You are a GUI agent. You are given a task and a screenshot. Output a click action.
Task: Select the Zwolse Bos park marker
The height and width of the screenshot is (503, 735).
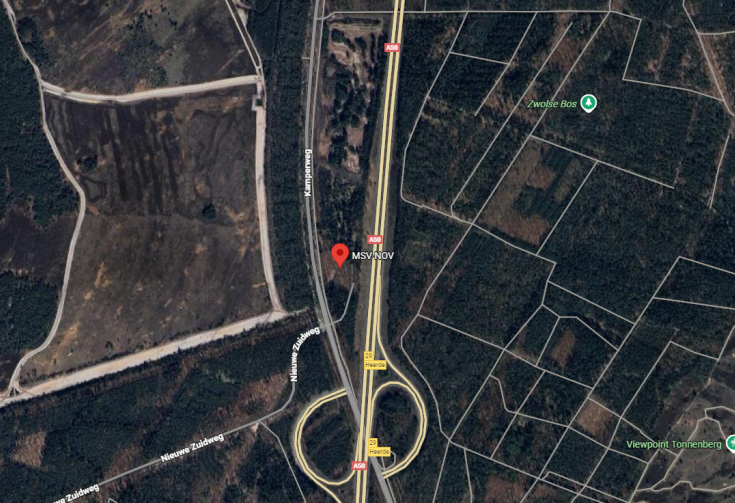(x=589, y=102)
